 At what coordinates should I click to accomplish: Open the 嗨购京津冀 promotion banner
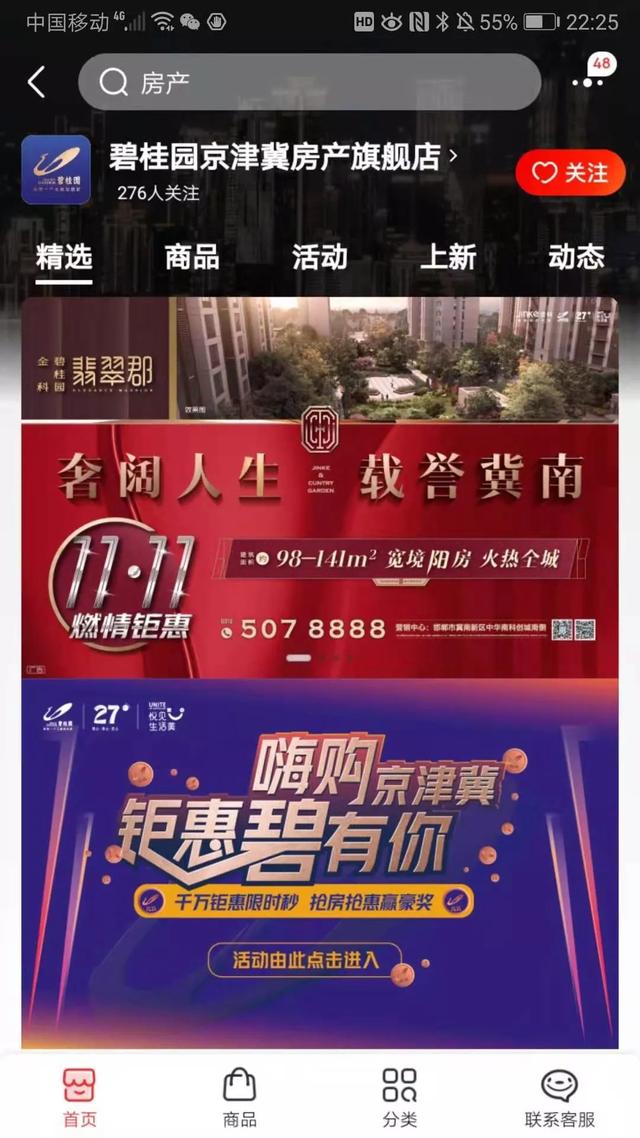320,862
